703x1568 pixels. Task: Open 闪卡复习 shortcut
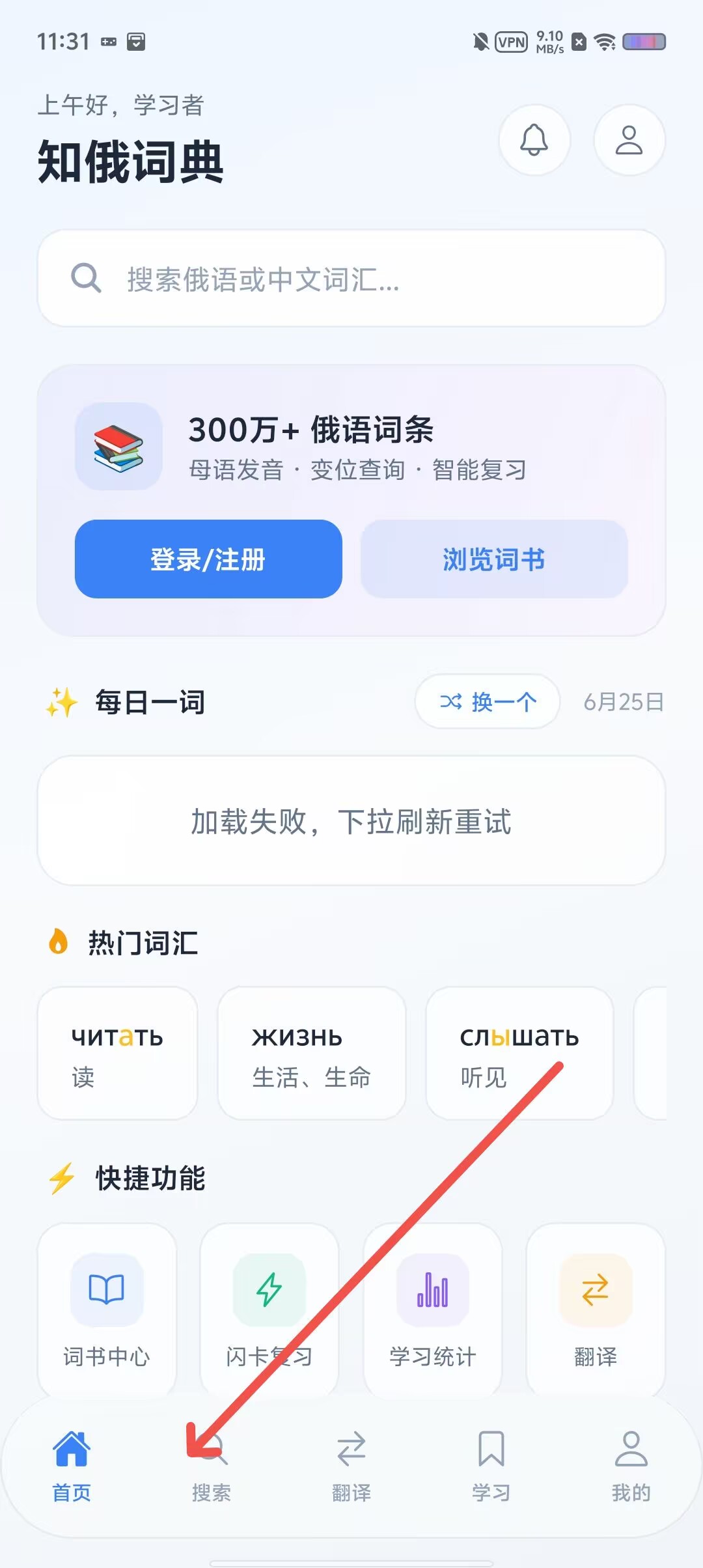(269, 1309)
